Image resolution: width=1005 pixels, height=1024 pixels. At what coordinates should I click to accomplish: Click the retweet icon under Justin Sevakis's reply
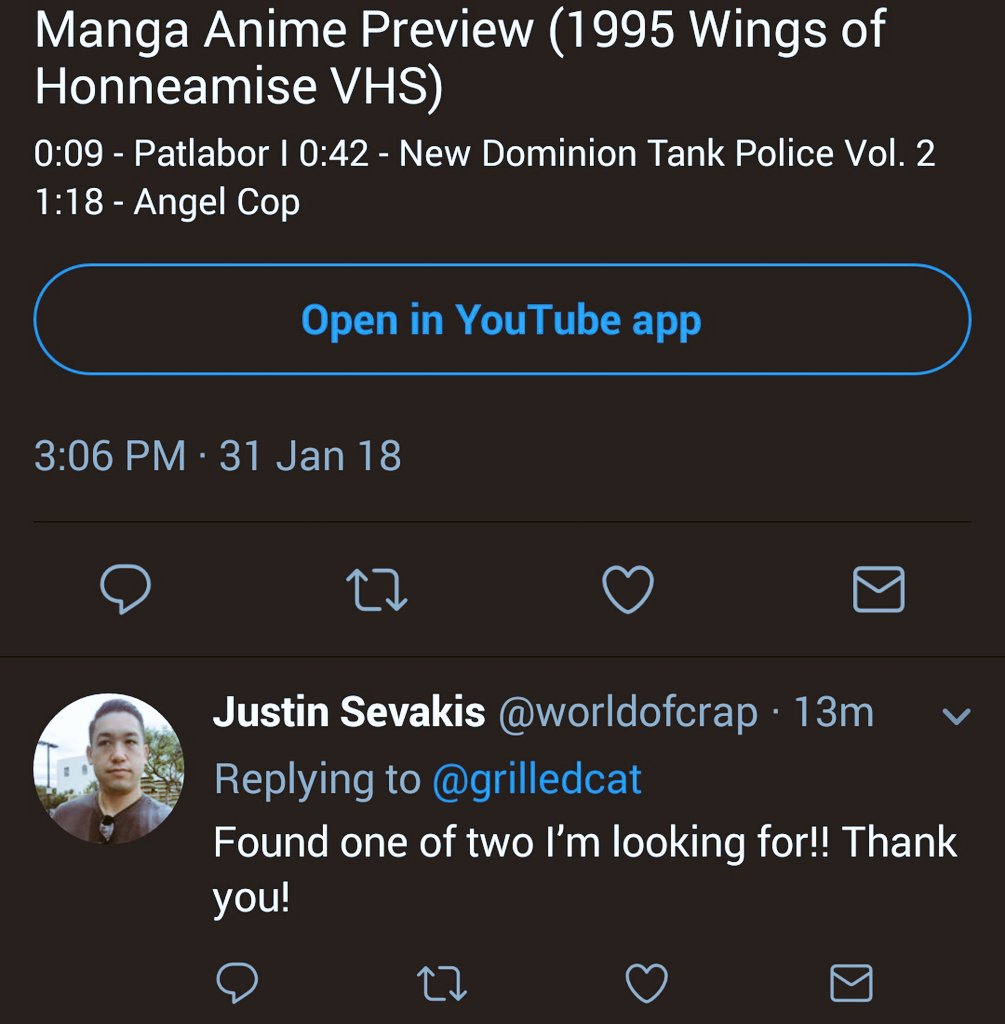pos(443,985)
